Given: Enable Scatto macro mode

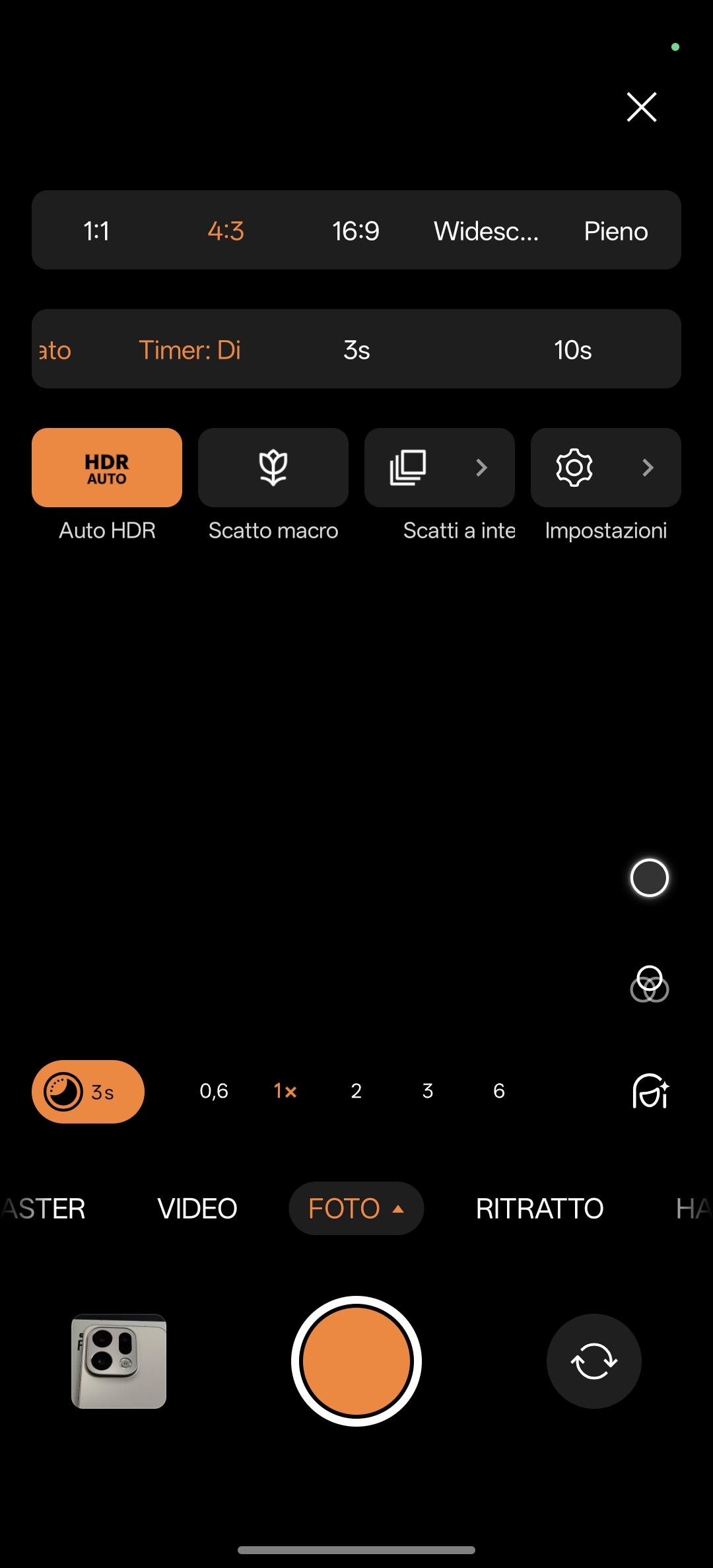Looking at the screenshot, I should pyautogui.click(x=273, y=468).
